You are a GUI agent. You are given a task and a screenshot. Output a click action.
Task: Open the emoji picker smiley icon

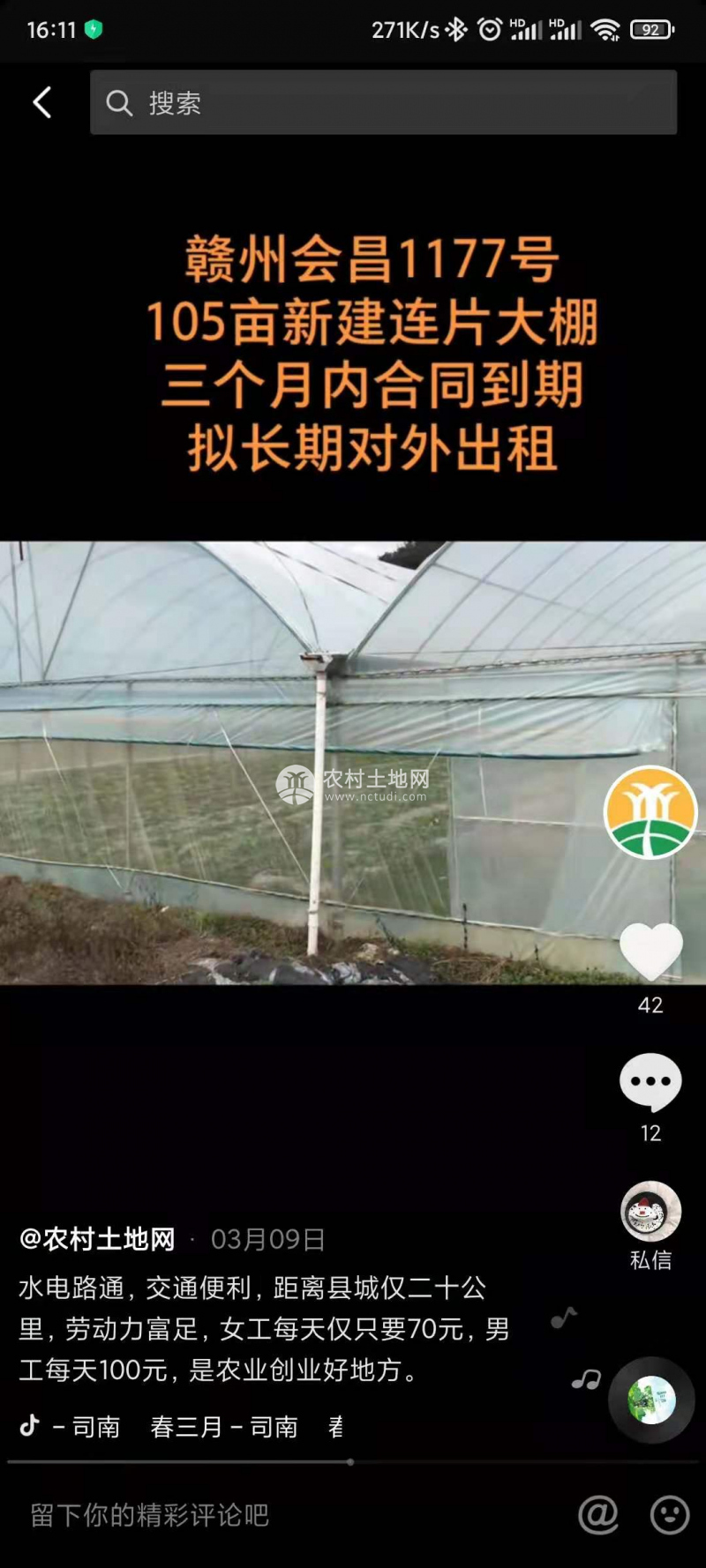click(x=669, y=1515)
